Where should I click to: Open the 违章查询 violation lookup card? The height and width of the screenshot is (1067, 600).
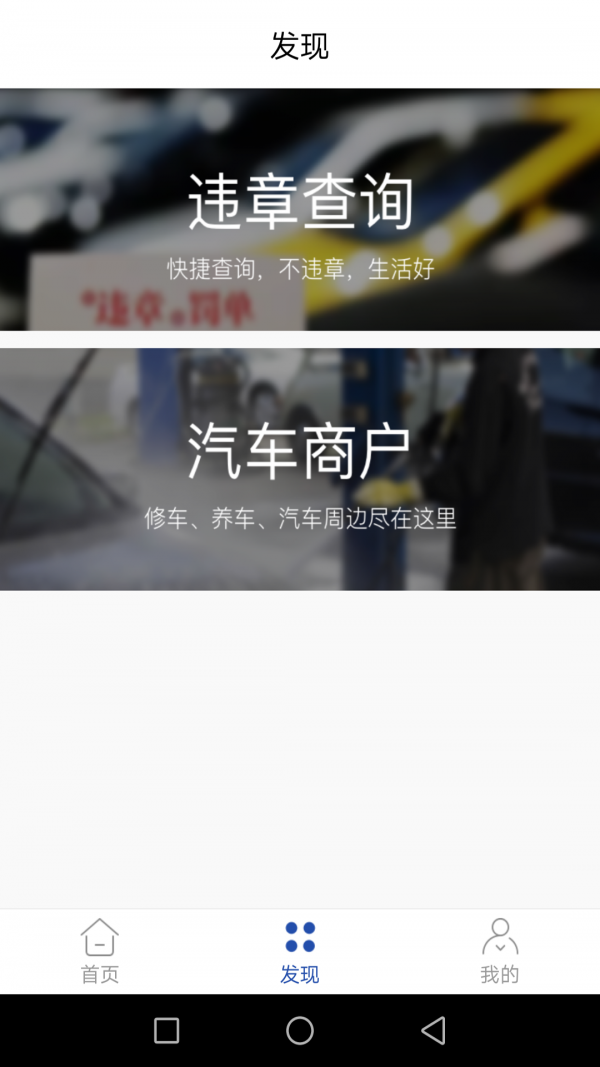[300, 210]
